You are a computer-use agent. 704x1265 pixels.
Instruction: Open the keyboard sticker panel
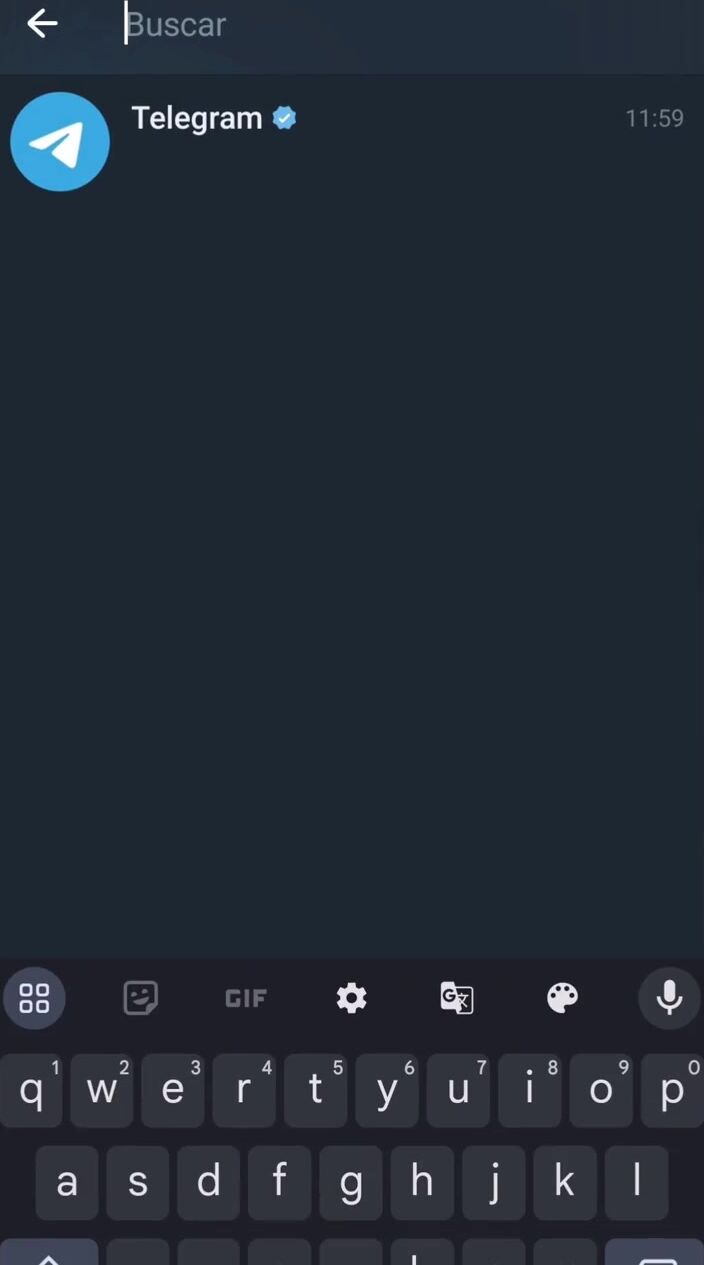tap(140, 997)
